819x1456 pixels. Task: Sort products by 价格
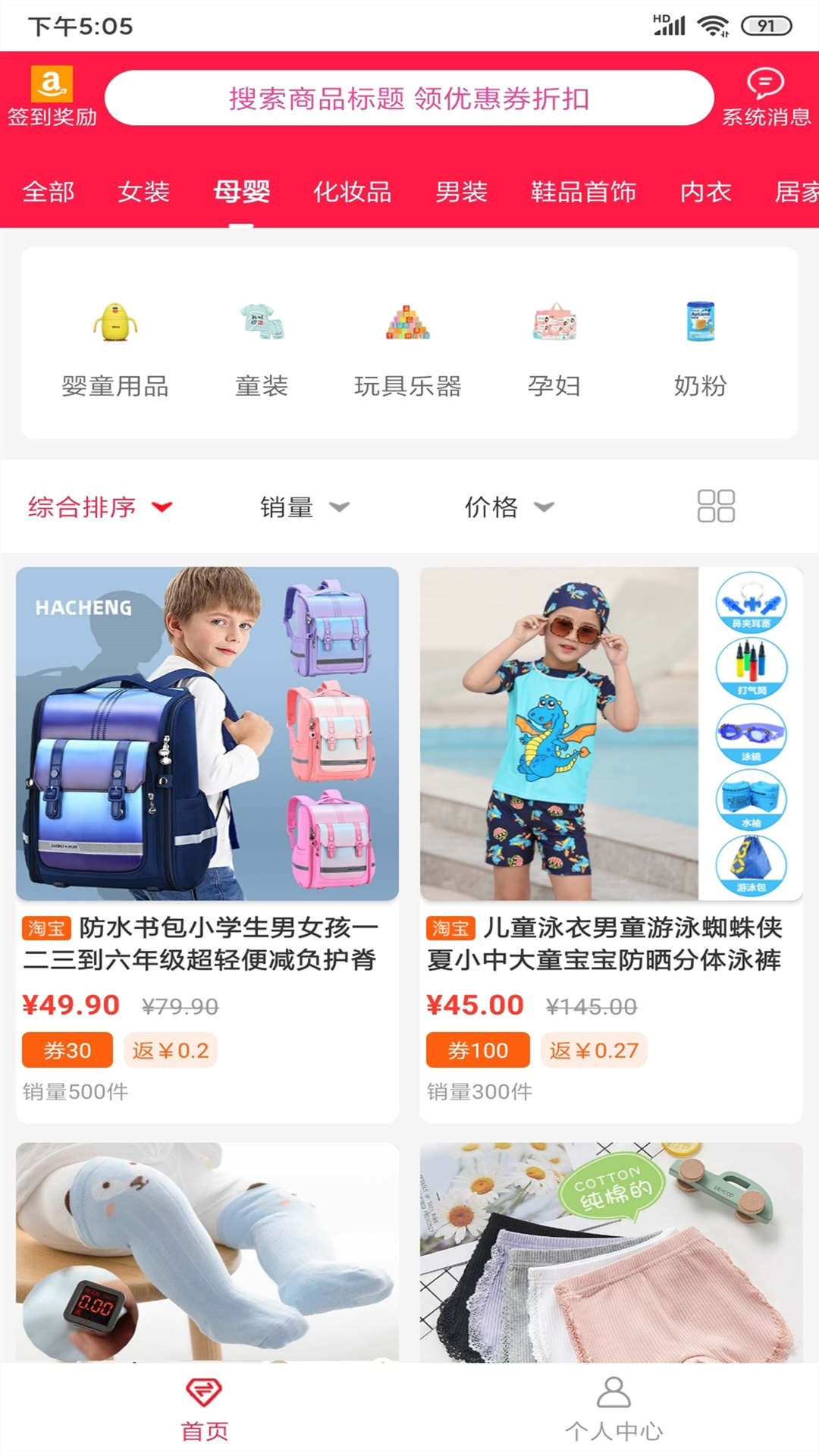[x=508, y=507]
